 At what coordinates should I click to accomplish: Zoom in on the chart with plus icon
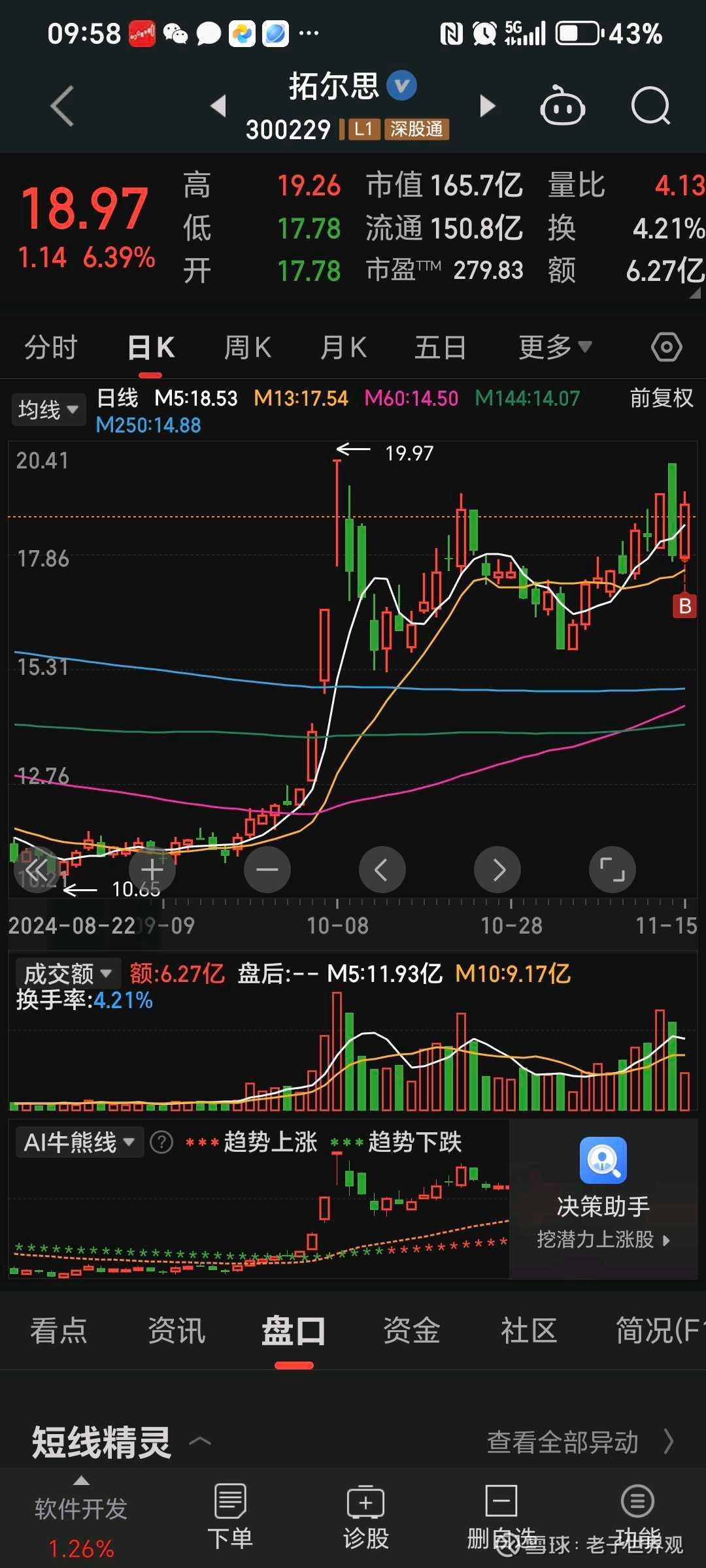[152, 869]
